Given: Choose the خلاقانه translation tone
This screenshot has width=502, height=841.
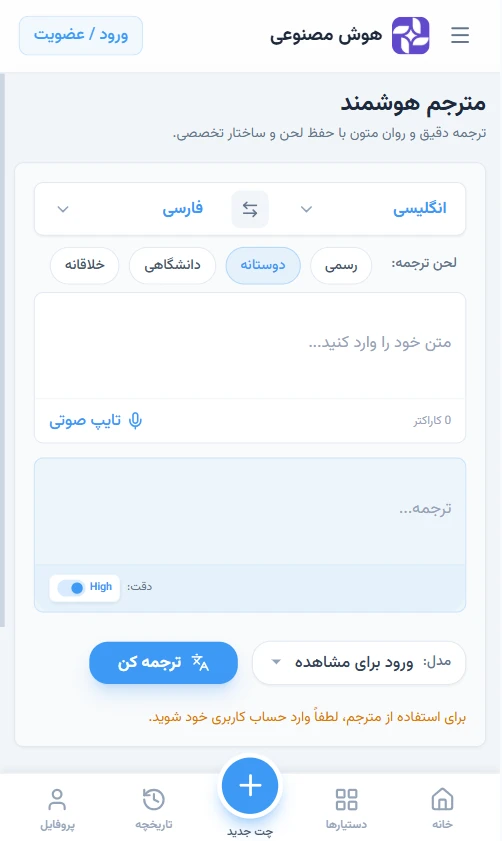Looking at the screenshot, I should tap(85, 265).
